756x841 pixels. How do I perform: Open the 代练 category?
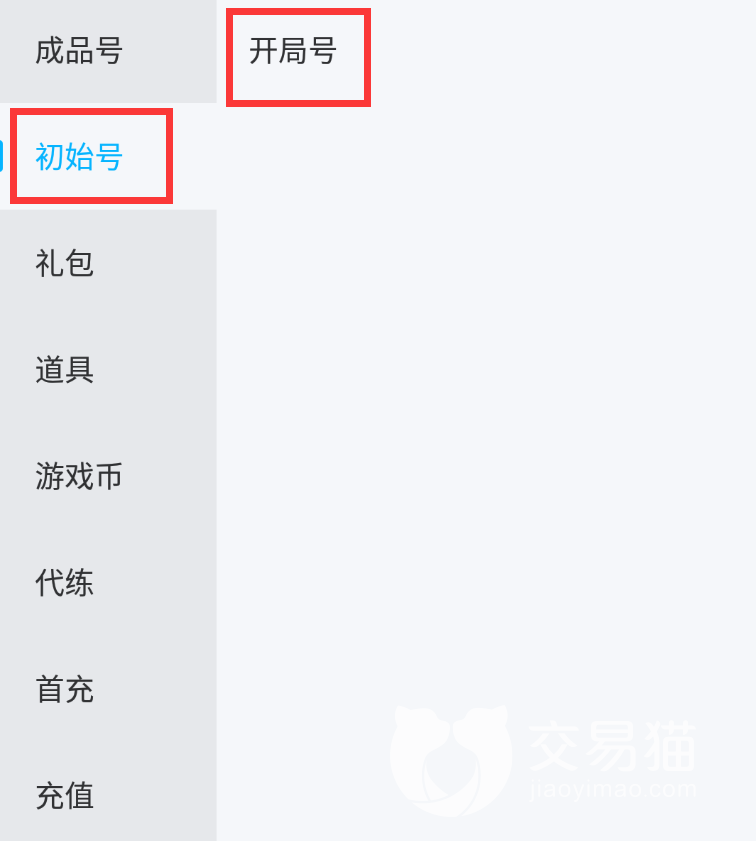pos(65,582)
